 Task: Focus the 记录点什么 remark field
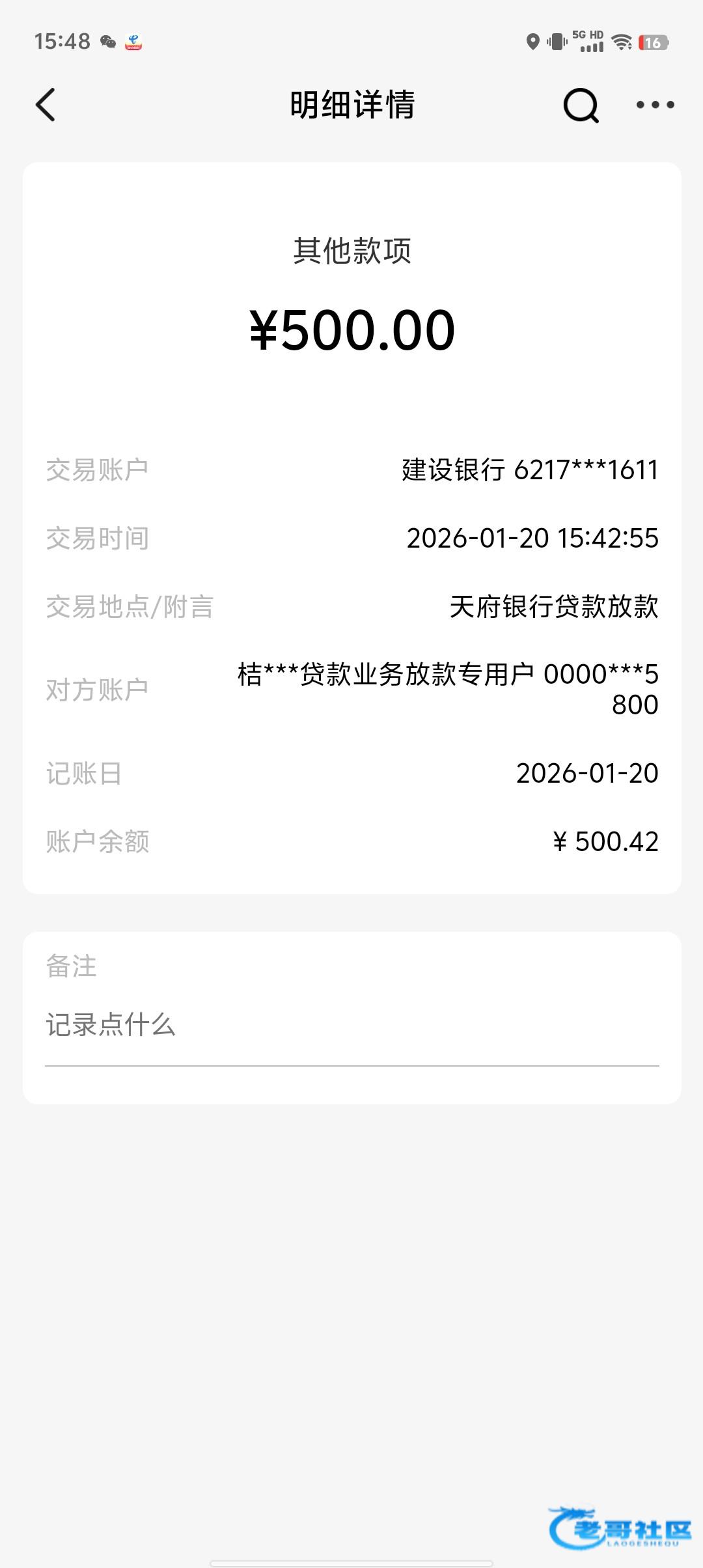(x=351, y=1025)
